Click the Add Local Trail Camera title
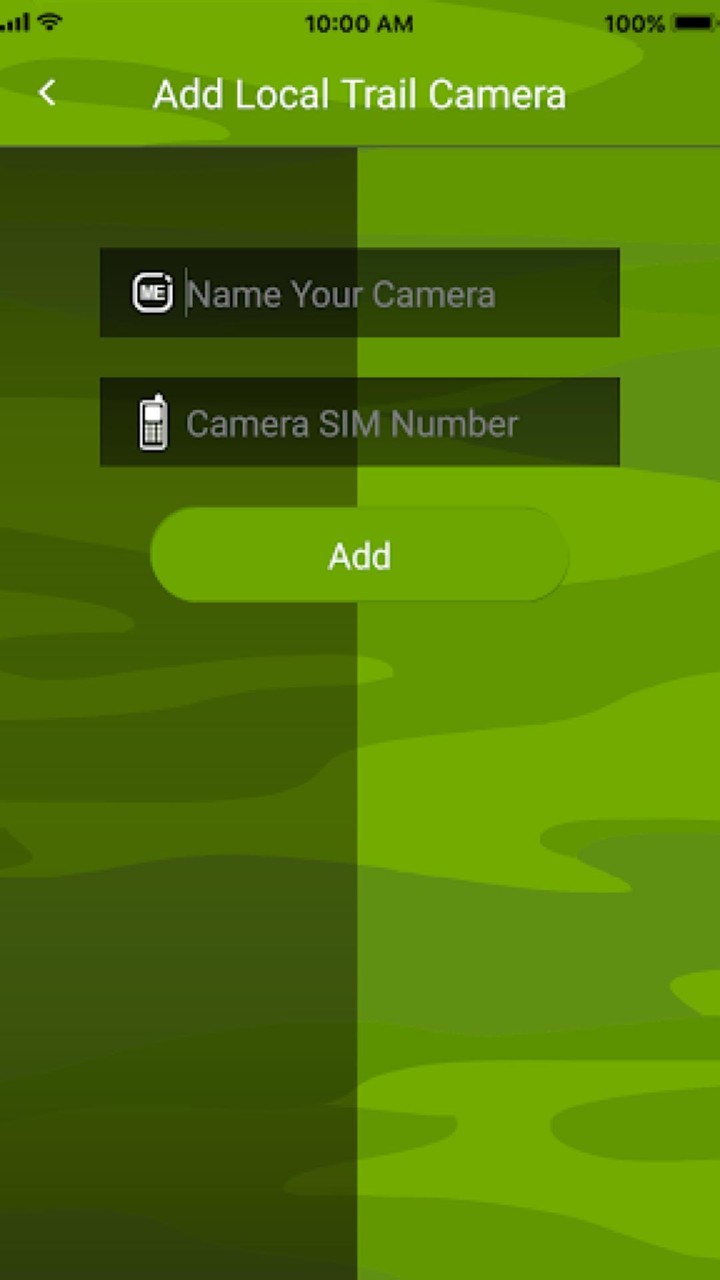This screenshot has height=1280, width=720. [x=360, y=95]
